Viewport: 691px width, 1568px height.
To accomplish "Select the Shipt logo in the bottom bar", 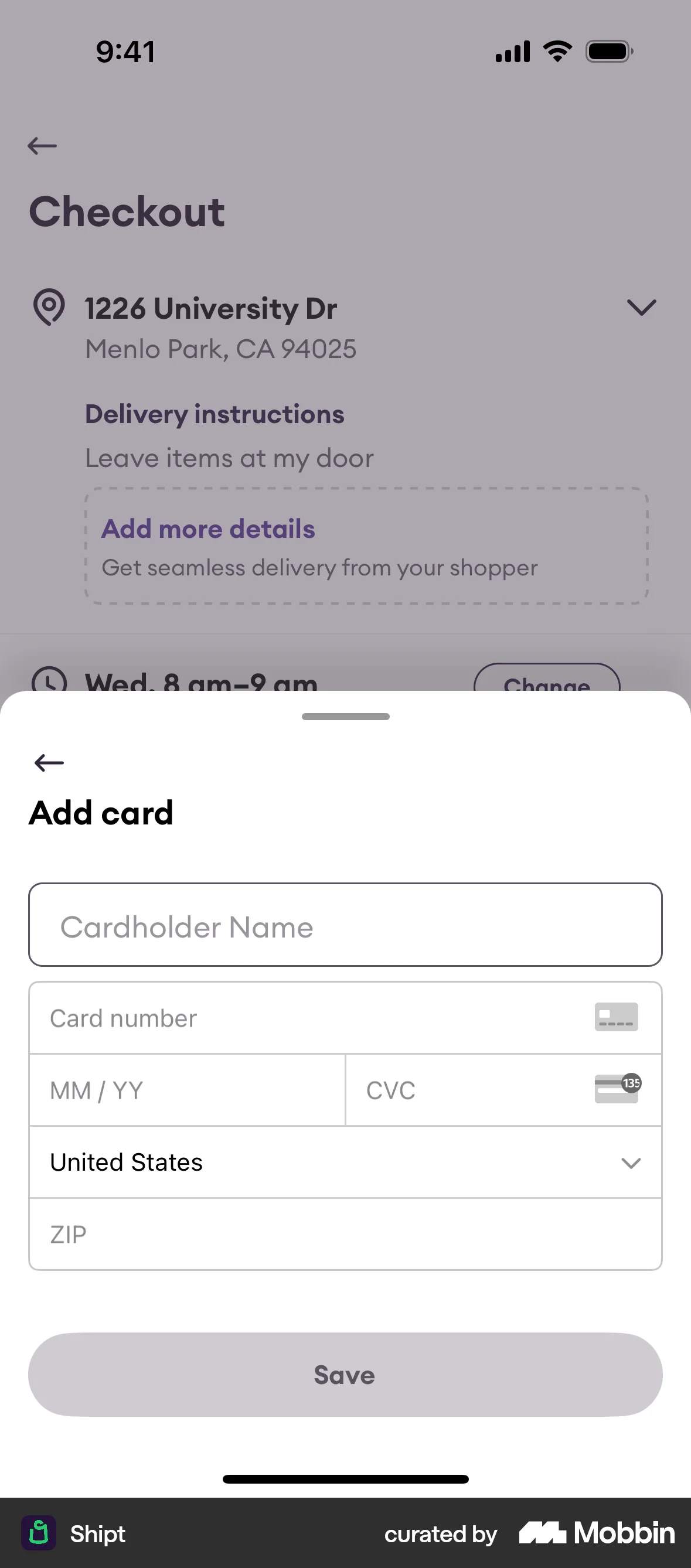I will pyautogui.click(x=39, y=1534).
